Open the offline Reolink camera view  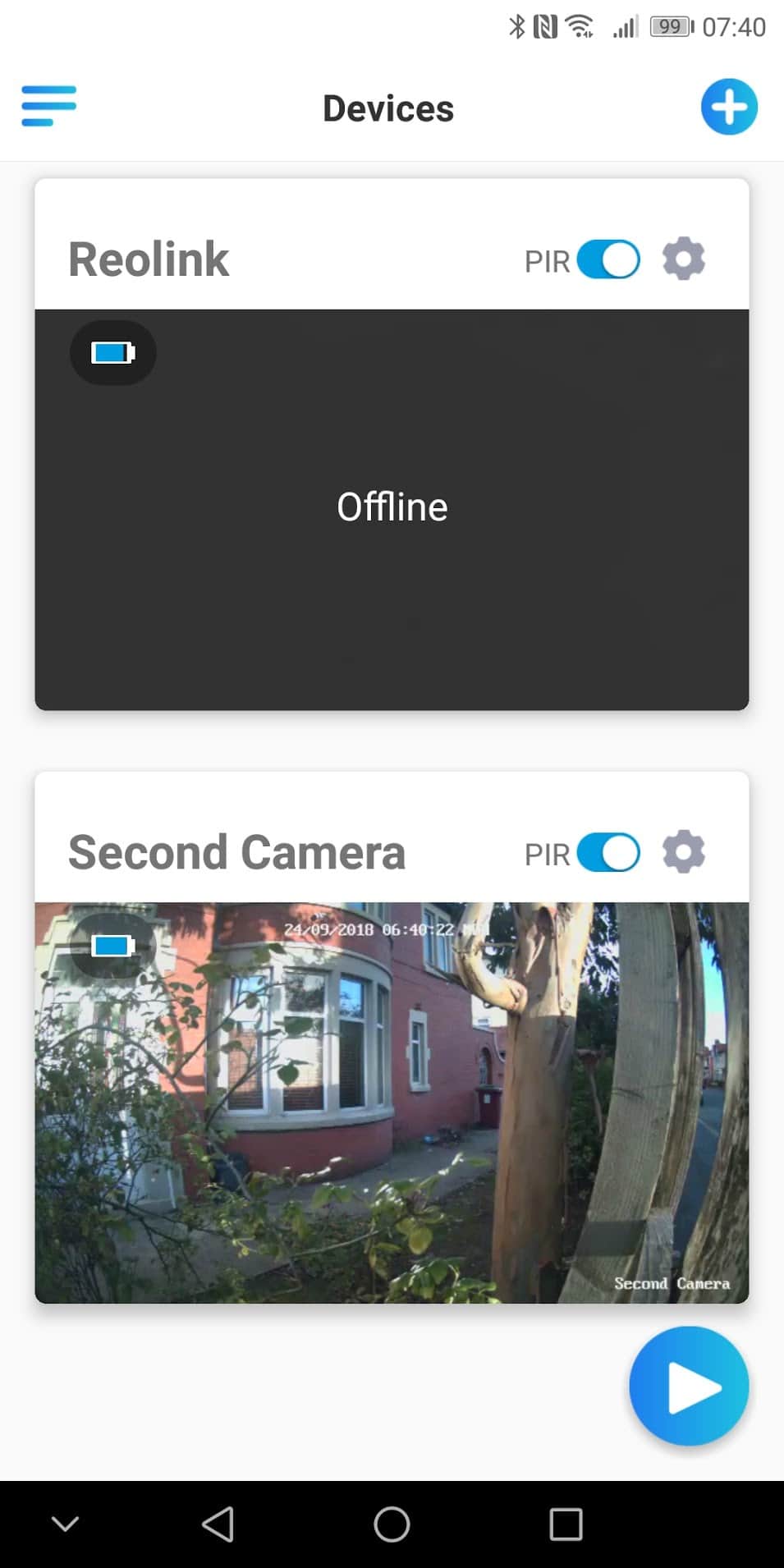392,509
